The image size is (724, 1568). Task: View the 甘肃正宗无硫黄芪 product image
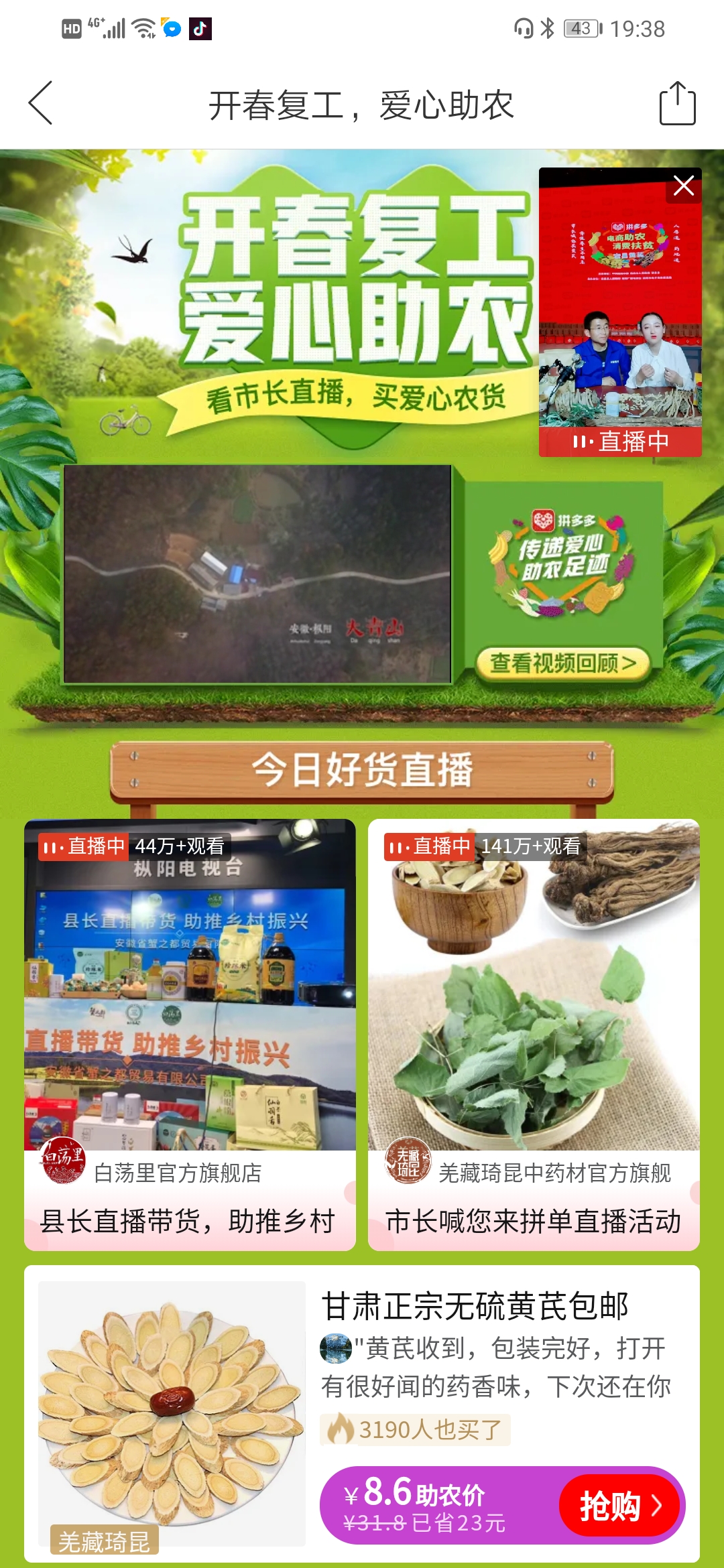pyautogui.click(x=172, y=1414)
